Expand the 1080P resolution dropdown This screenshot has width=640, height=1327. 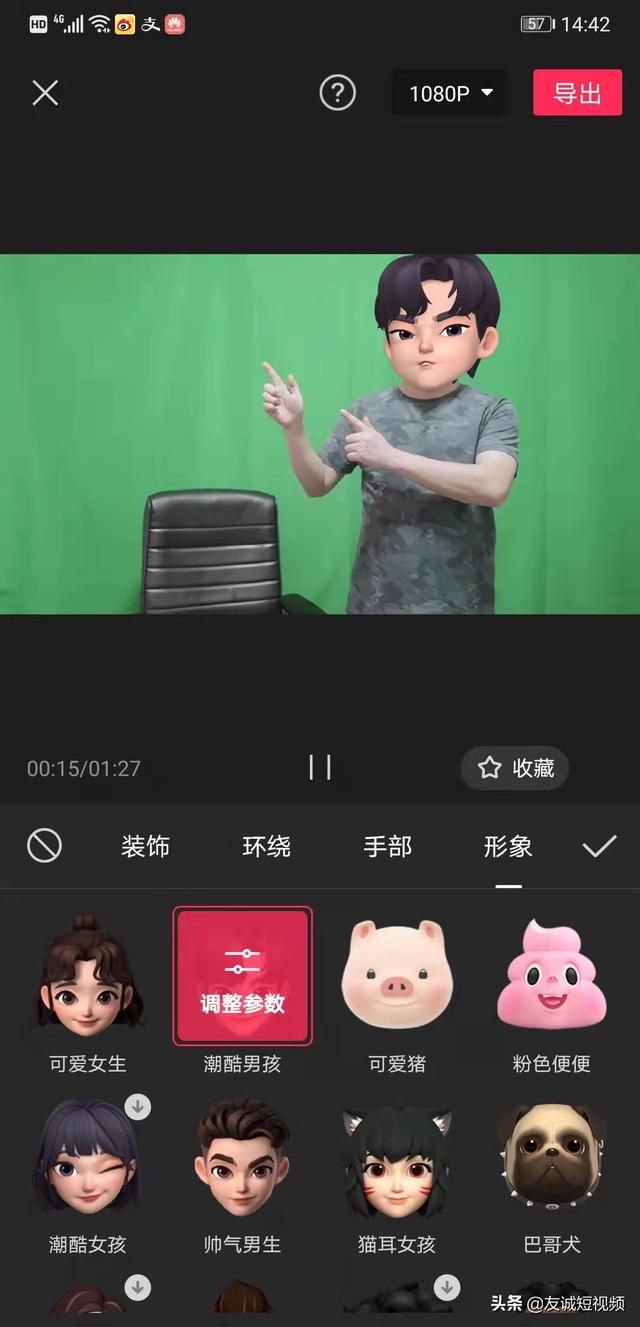[x=449, y=93]
